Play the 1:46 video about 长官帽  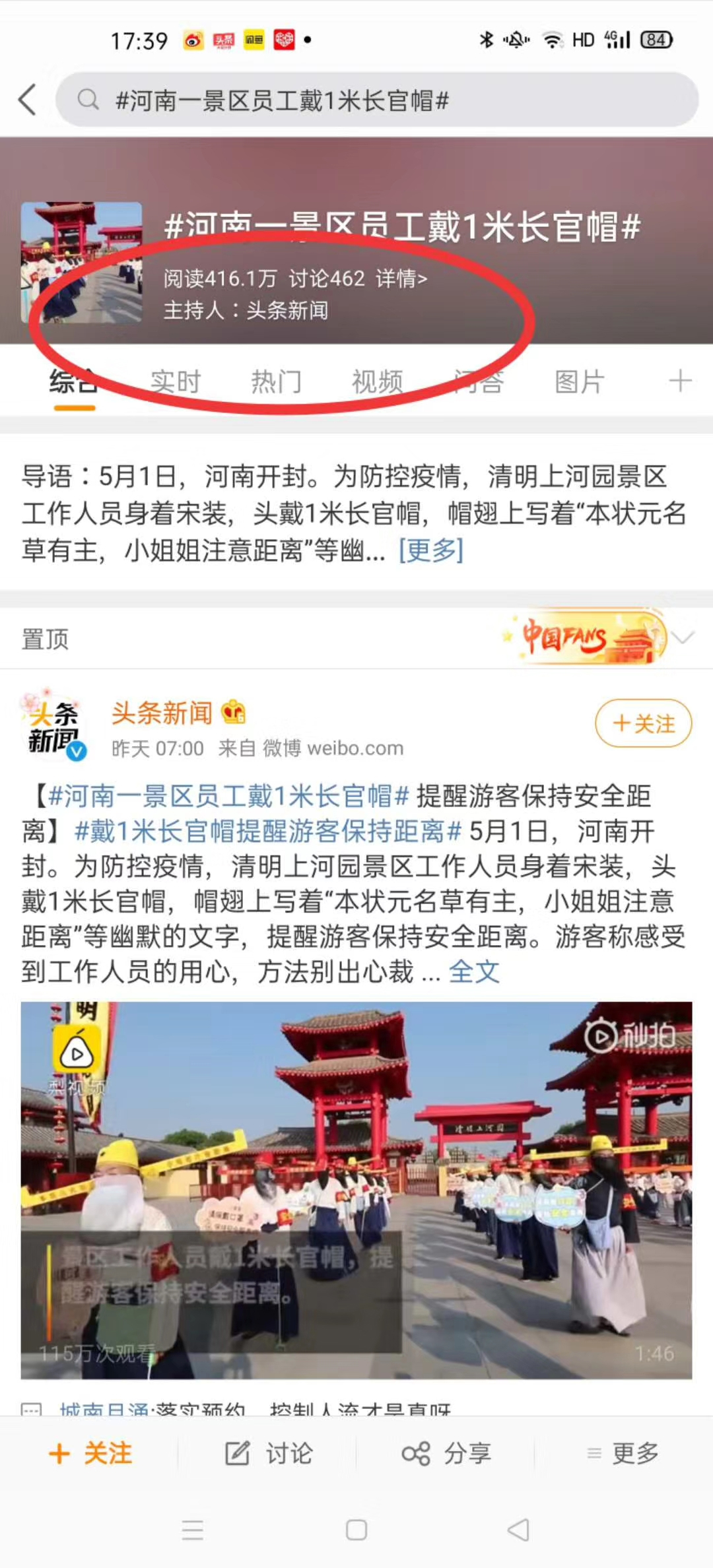point(356,1191)
